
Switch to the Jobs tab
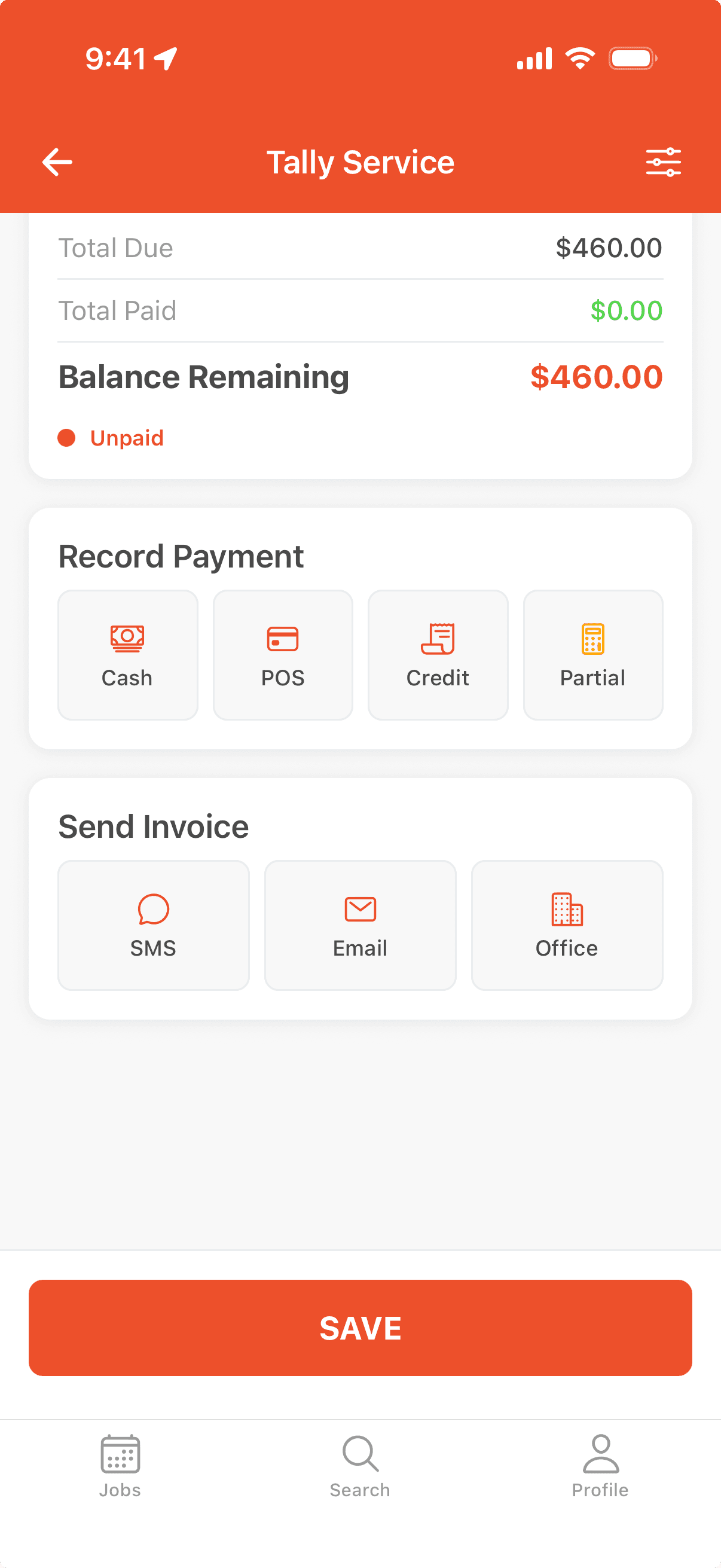point(121,1467)
